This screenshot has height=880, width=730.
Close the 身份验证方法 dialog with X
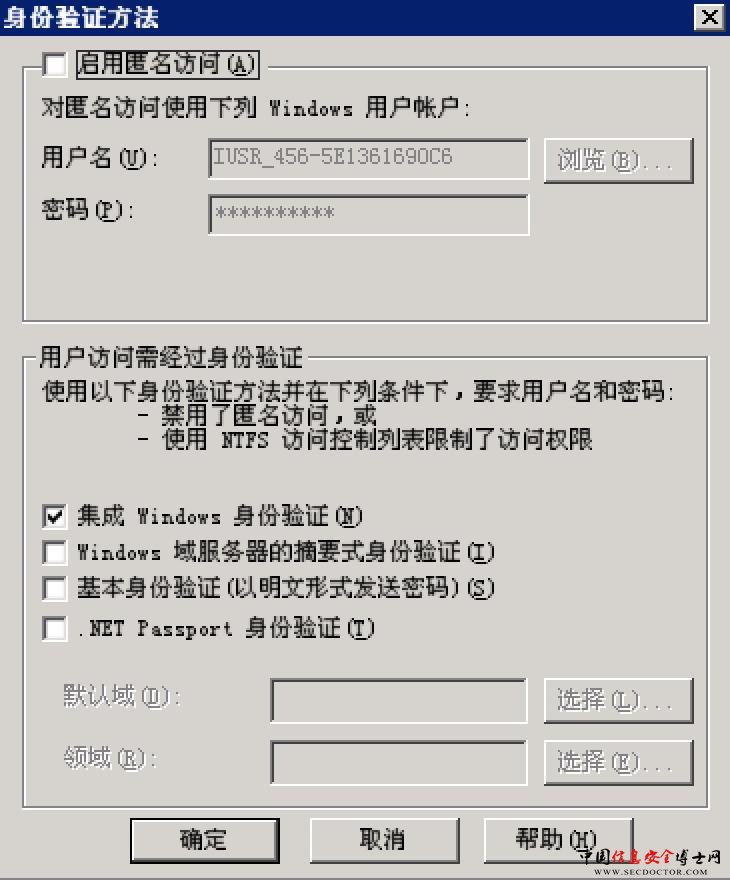[709, 17]
